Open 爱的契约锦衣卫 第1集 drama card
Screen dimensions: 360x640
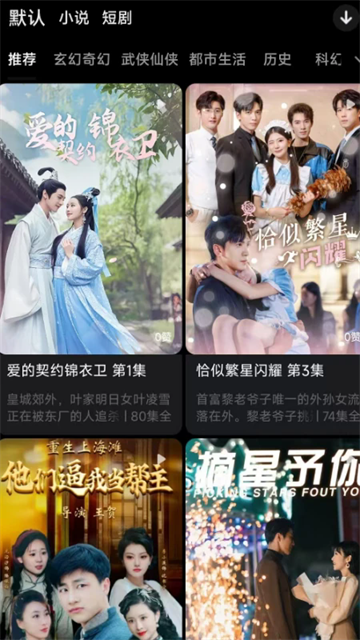click(91, 259)
